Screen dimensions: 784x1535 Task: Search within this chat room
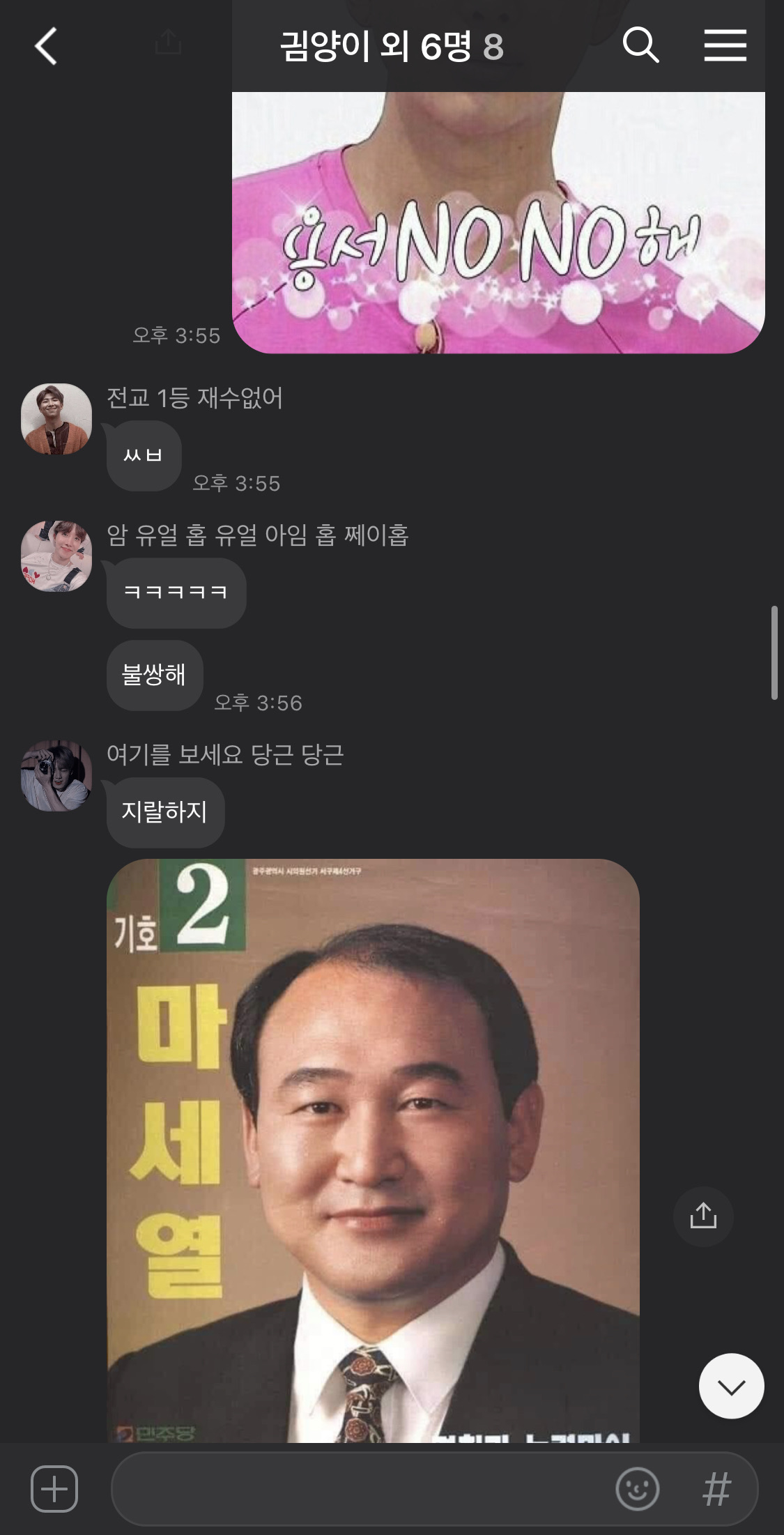640,46
